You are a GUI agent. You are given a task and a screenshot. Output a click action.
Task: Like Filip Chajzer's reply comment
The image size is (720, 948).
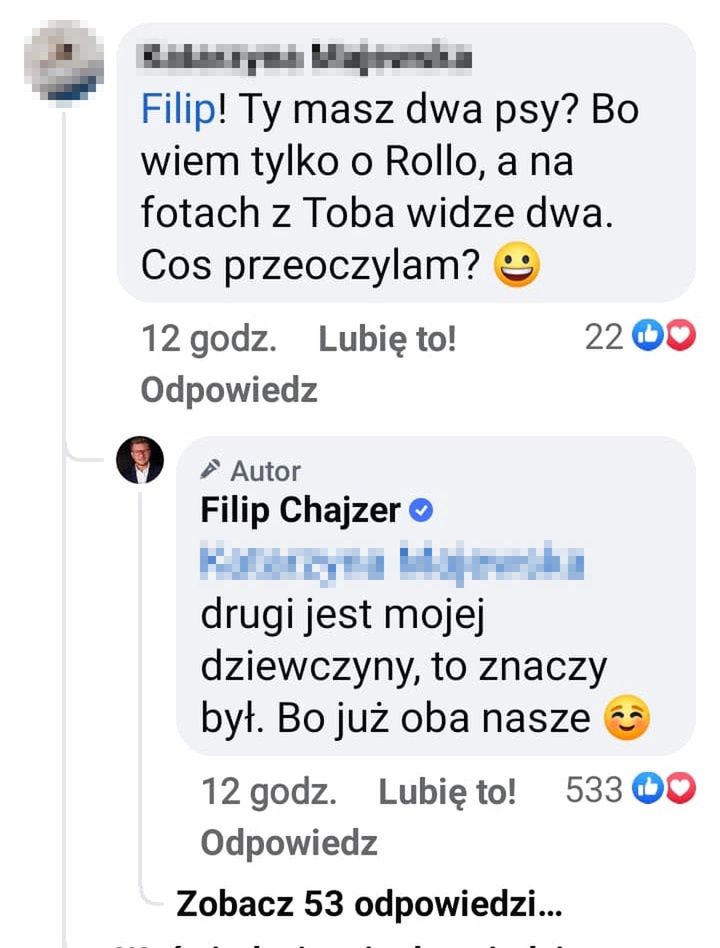click(x=447, y=793)
